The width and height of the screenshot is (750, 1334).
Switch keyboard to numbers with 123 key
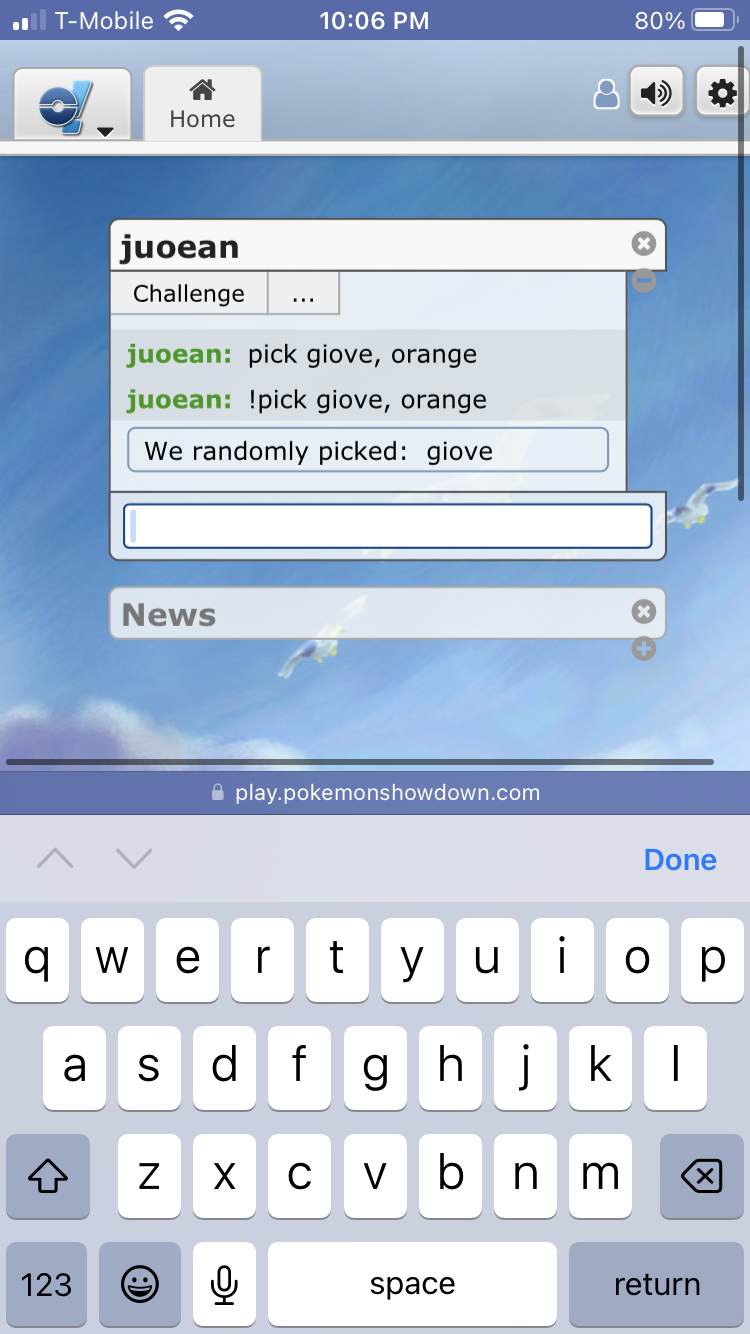point(47,1284)
